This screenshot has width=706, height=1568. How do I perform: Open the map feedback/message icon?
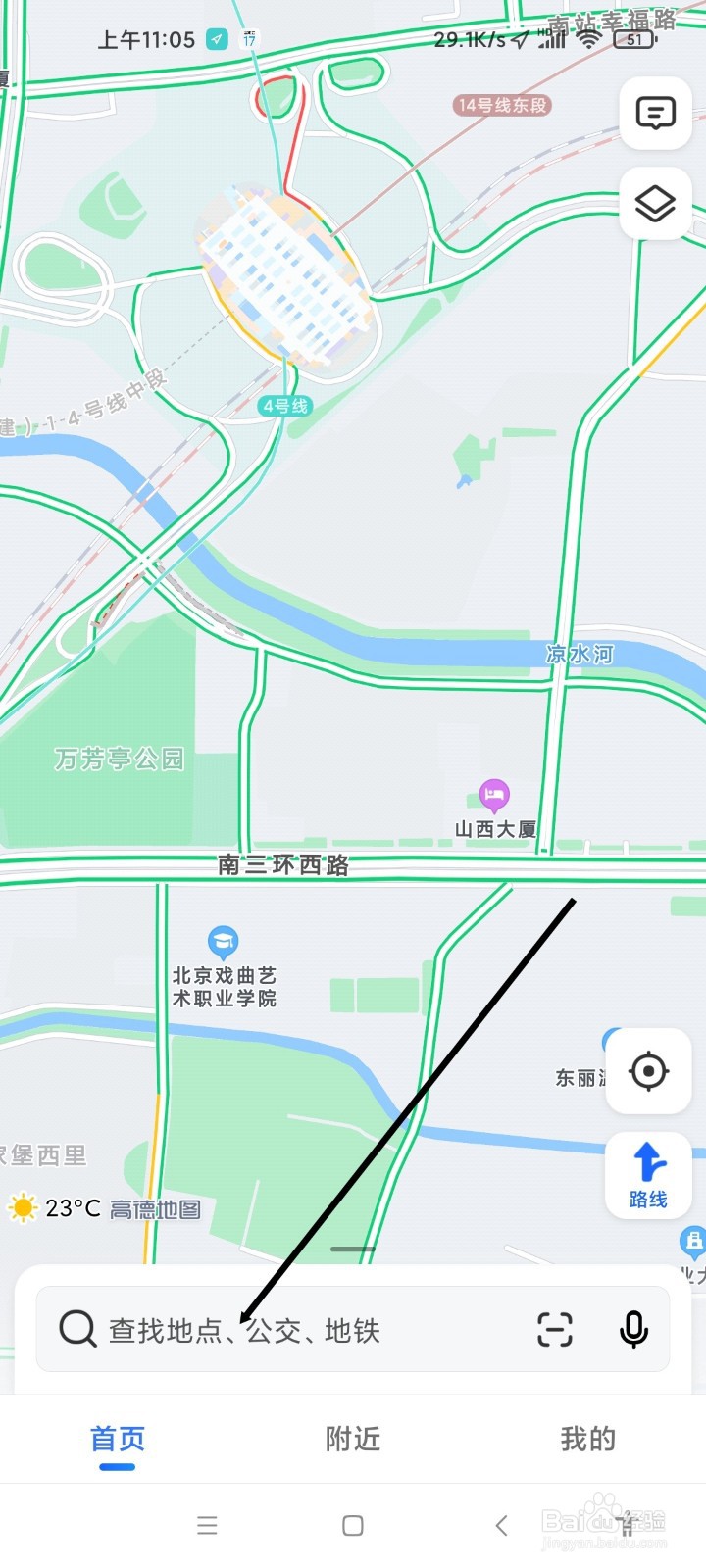click(654, 113)
